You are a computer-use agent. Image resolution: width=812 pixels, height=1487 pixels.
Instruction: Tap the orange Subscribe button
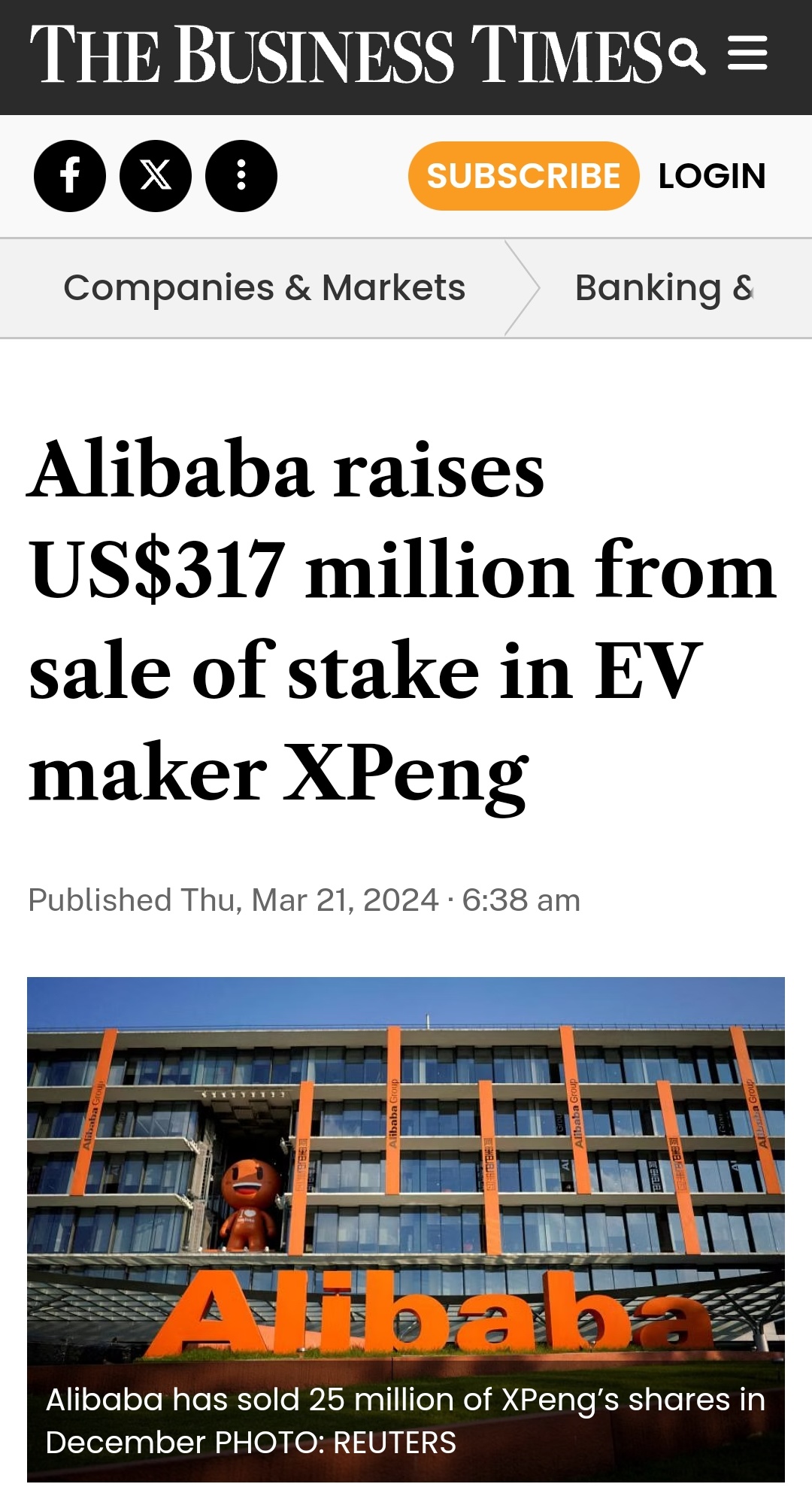[x=524, y=176]
